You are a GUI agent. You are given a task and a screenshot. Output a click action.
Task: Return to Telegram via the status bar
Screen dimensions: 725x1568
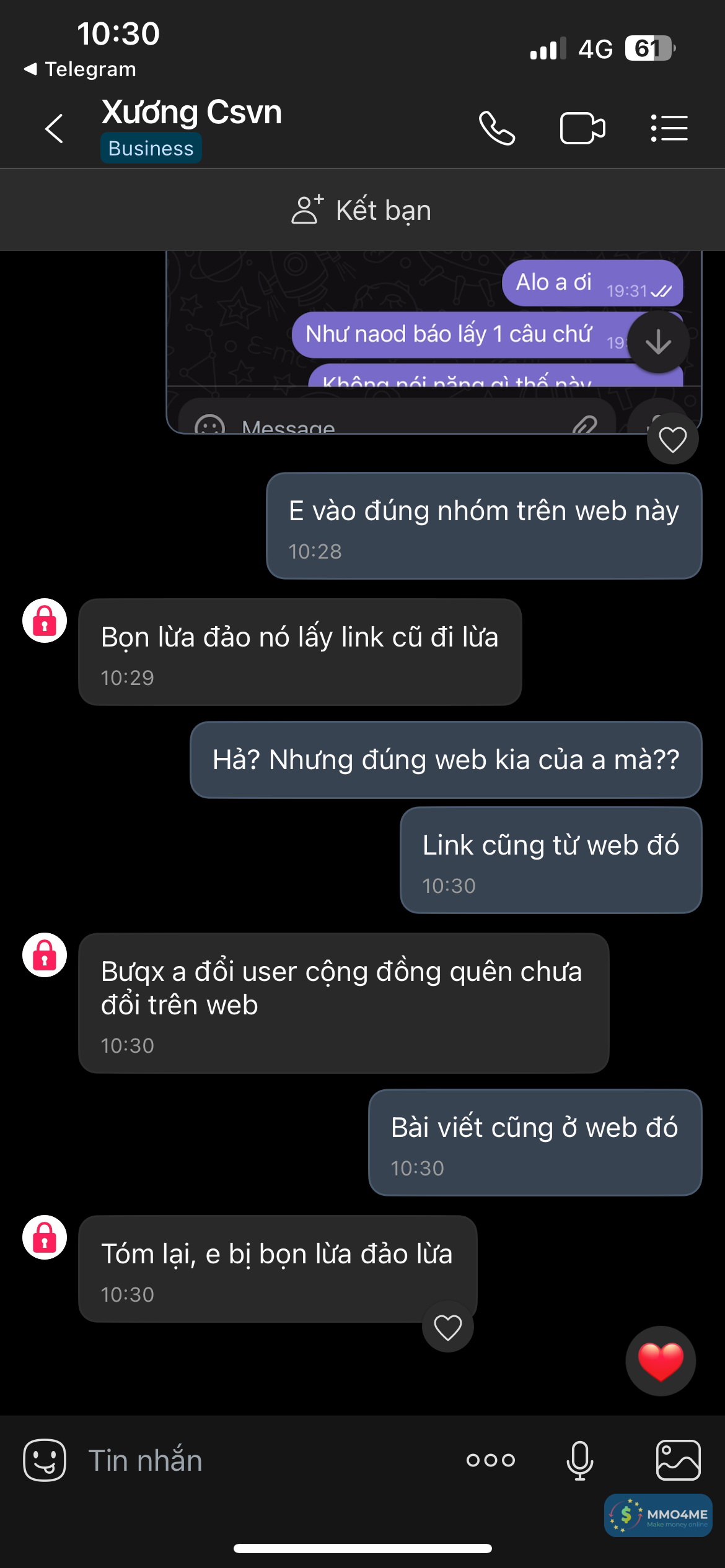(81, 69)
